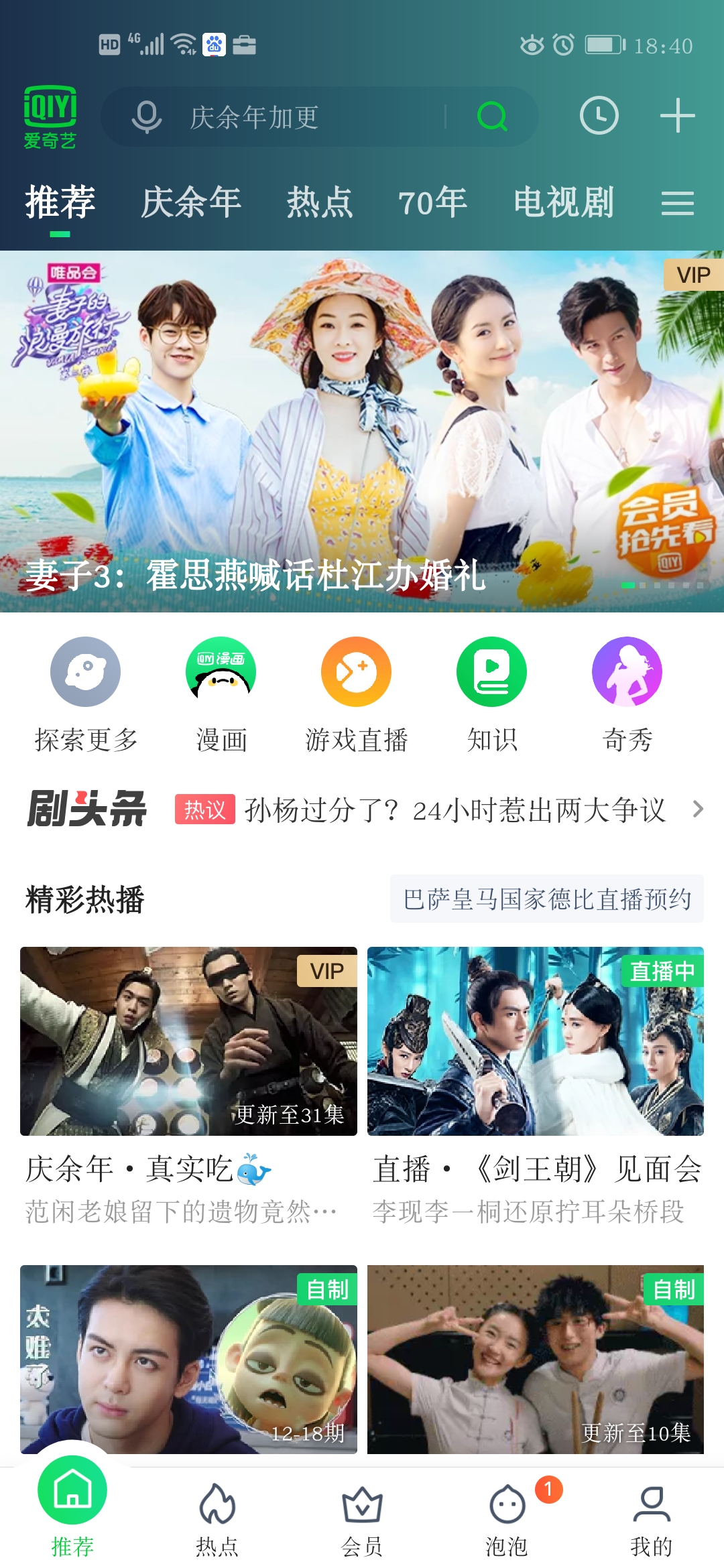Open the 奇秀 shortcut
The width and height of the screenshot is (724, 1568).
[x=627, y=694]
